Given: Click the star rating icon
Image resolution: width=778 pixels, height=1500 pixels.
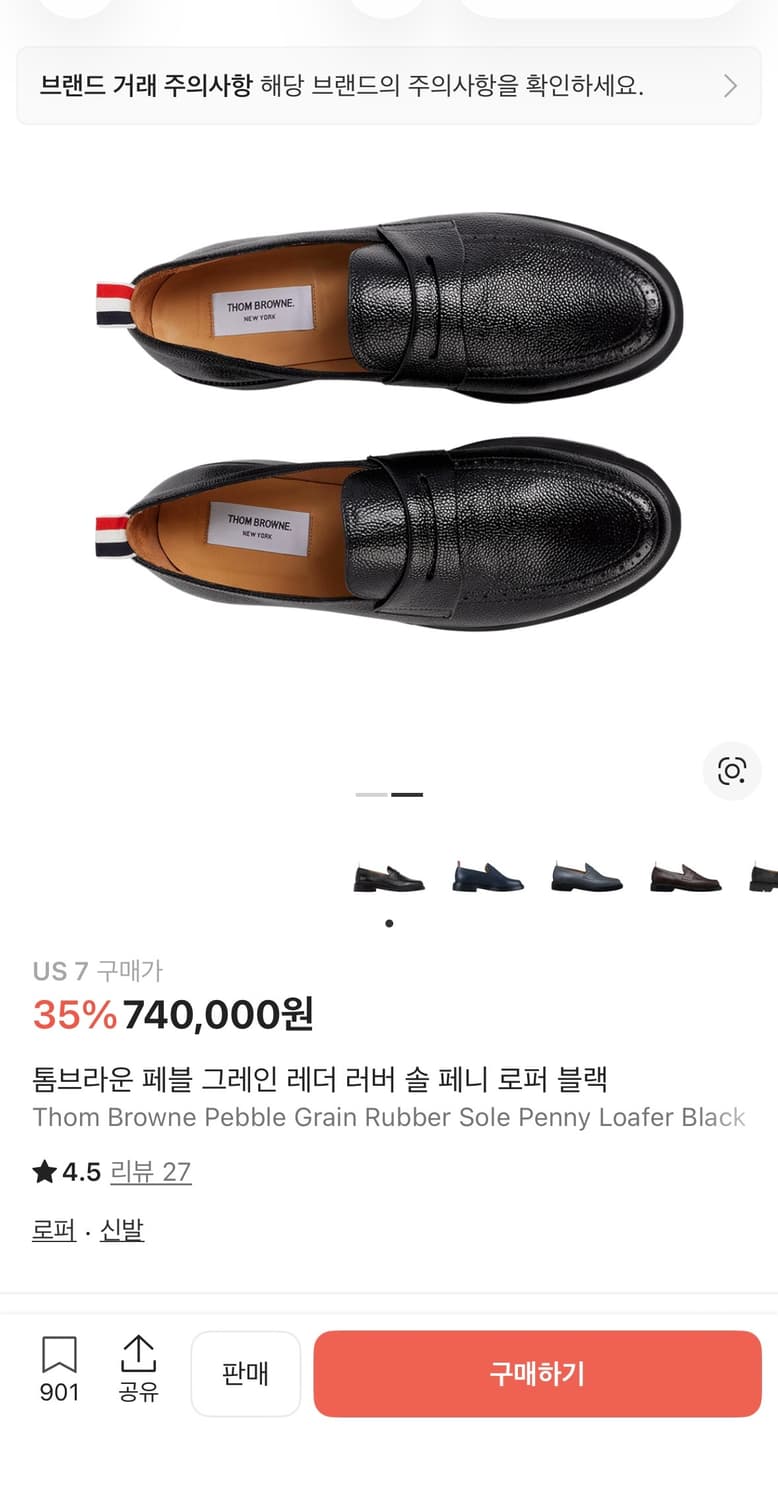Looking at the screenshot, I should [x=44, y=1171].
